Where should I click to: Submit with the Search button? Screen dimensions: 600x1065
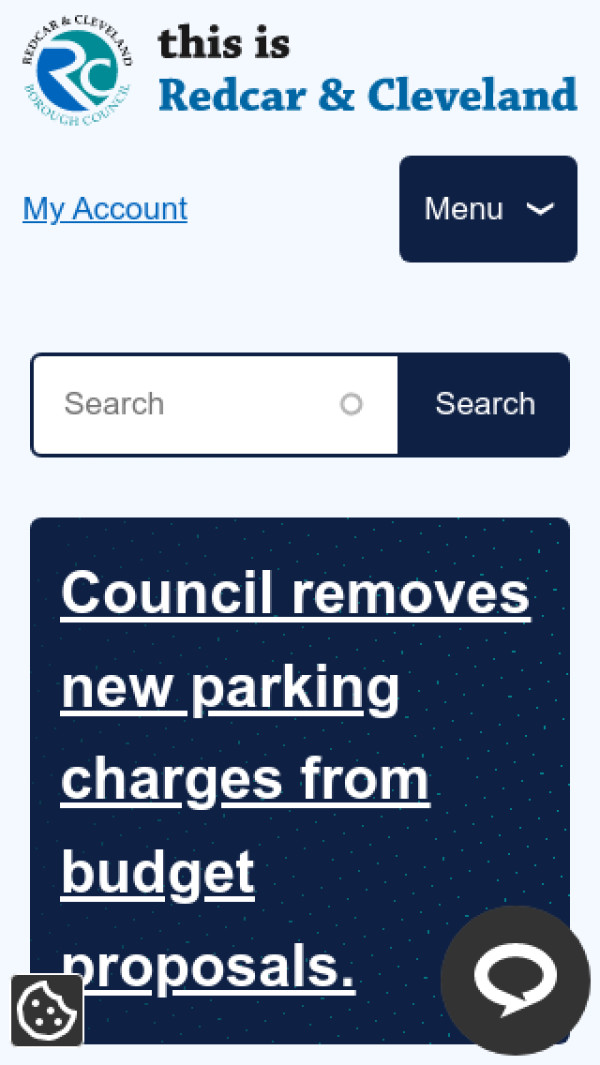coord(485,404)
